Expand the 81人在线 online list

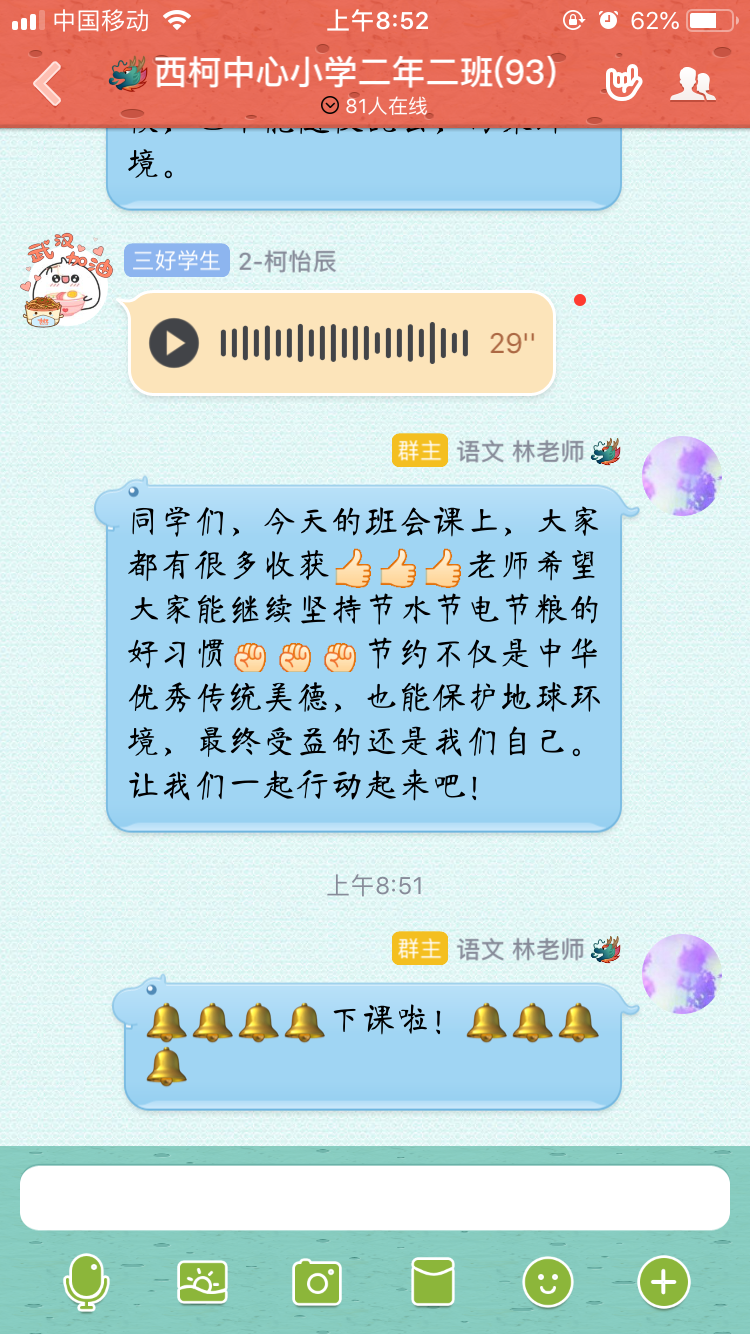click(374, 106)
